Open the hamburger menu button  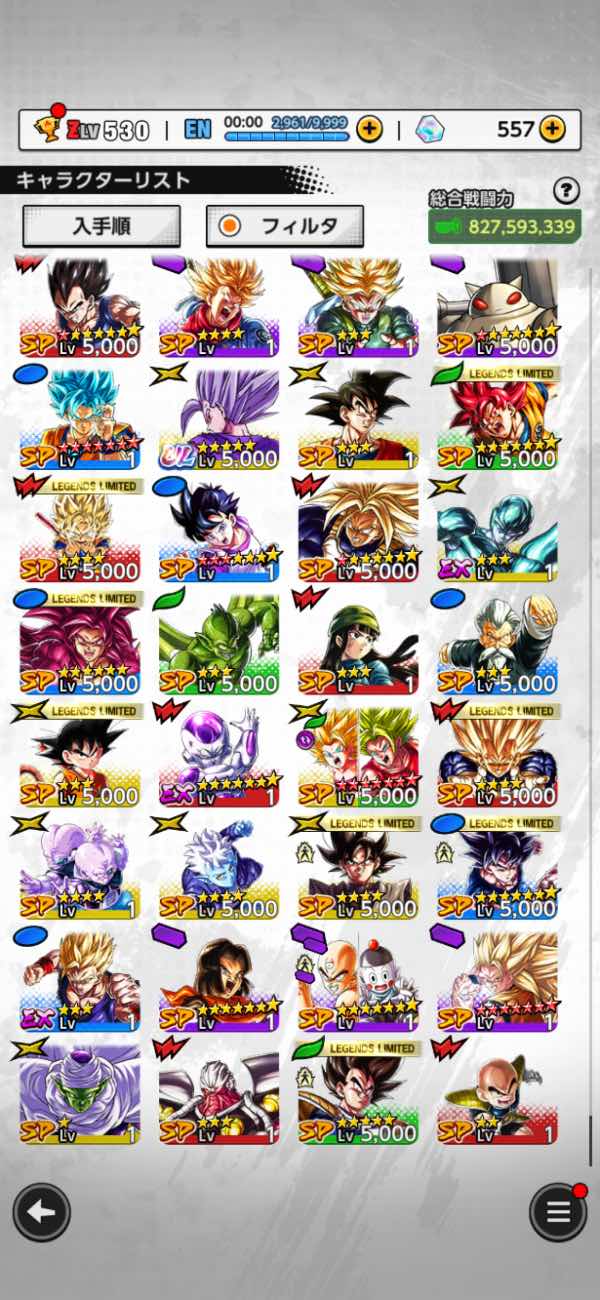(x=558, y=1212)
